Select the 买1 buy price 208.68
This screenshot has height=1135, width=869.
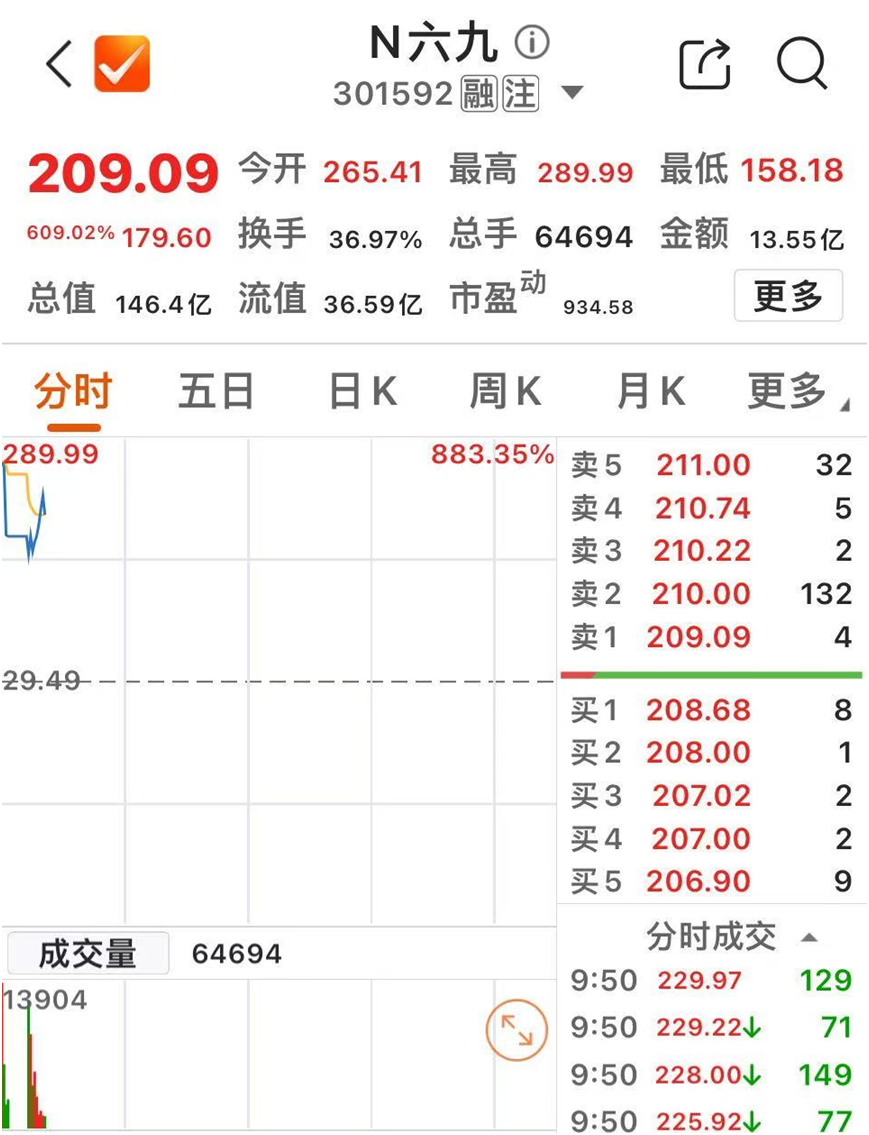click(699, 710)
